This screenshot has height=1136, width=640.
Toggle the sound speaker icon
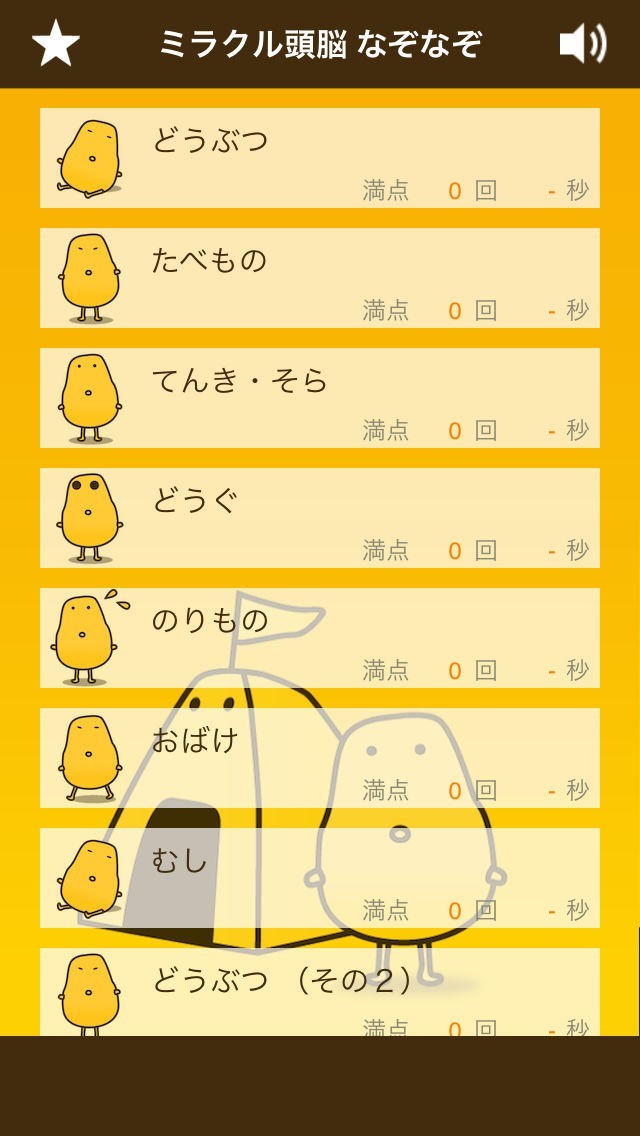(582, 44)
